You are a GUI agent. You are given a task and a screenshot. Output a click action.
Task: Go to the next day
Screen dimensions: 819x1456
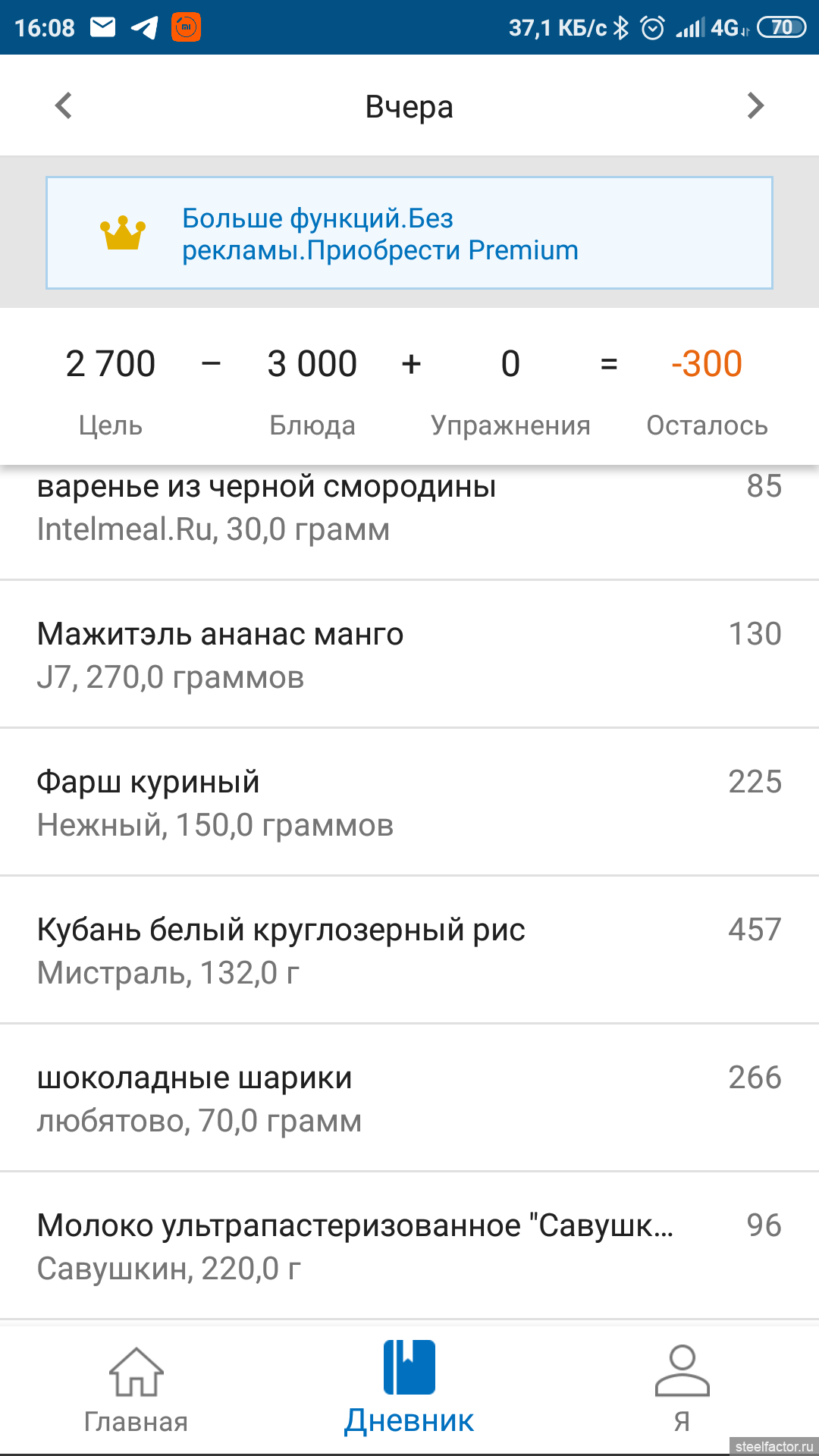755,105
